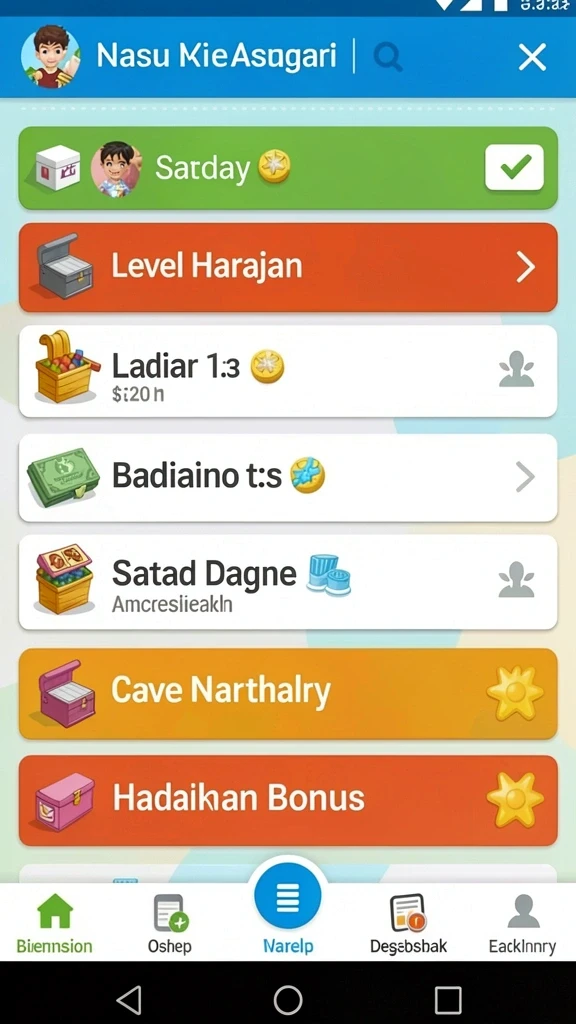Open recent apps from the navigation bar

click(x=448, y=999)
